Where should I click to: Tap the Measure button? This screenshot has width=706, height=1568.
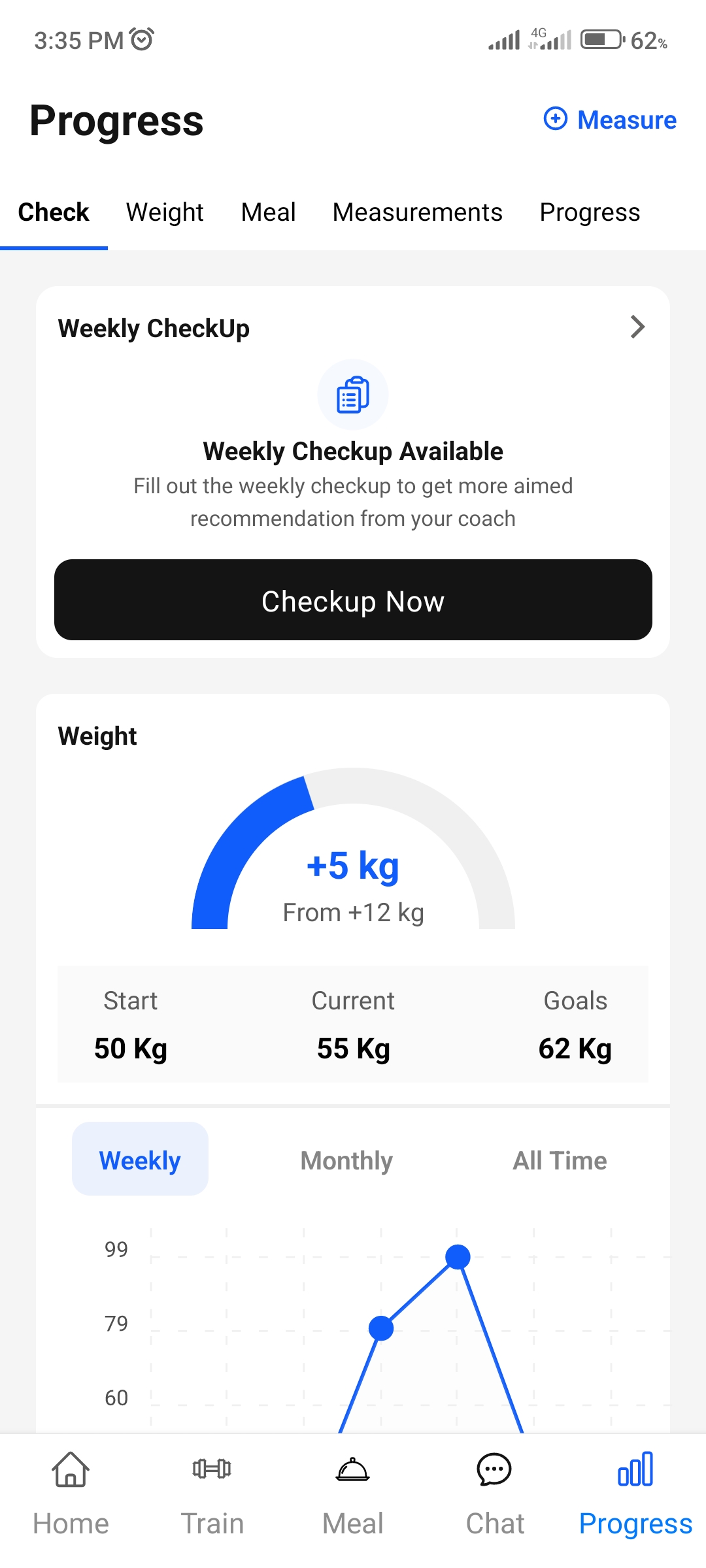(x=610, y=120)
